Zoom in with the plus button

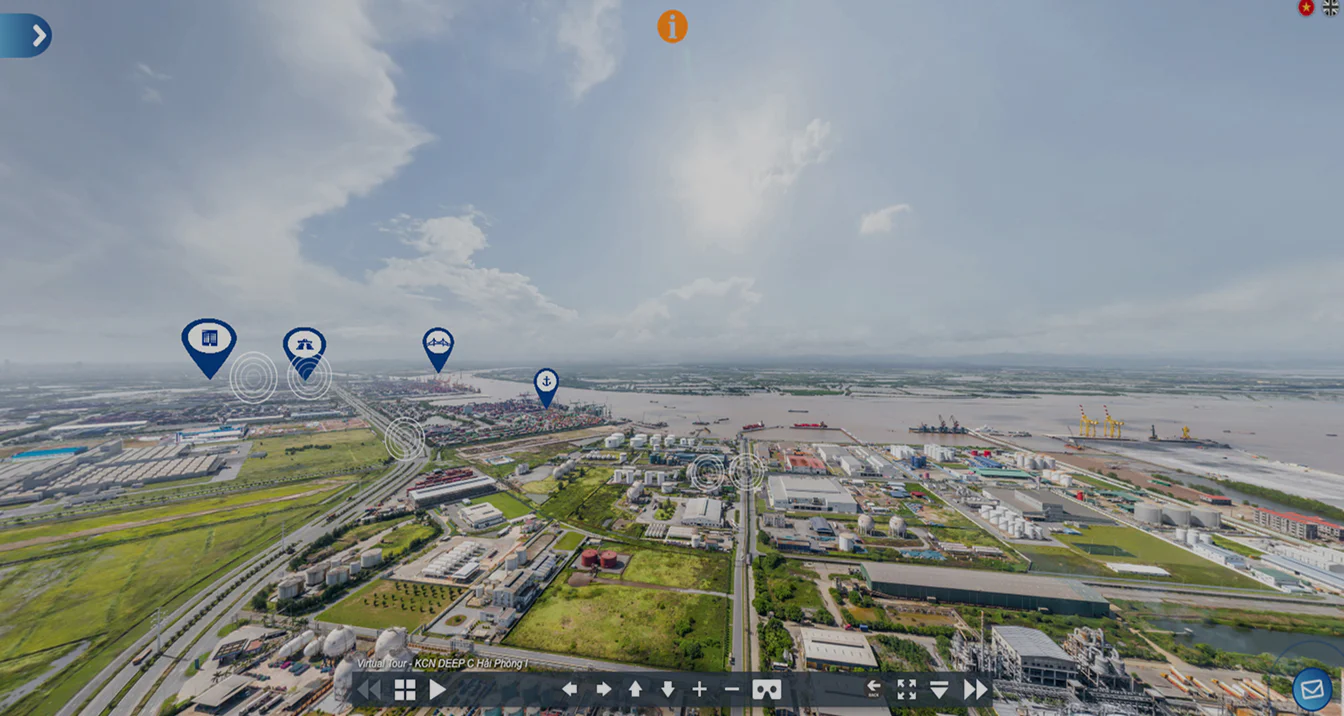[699, 689]
